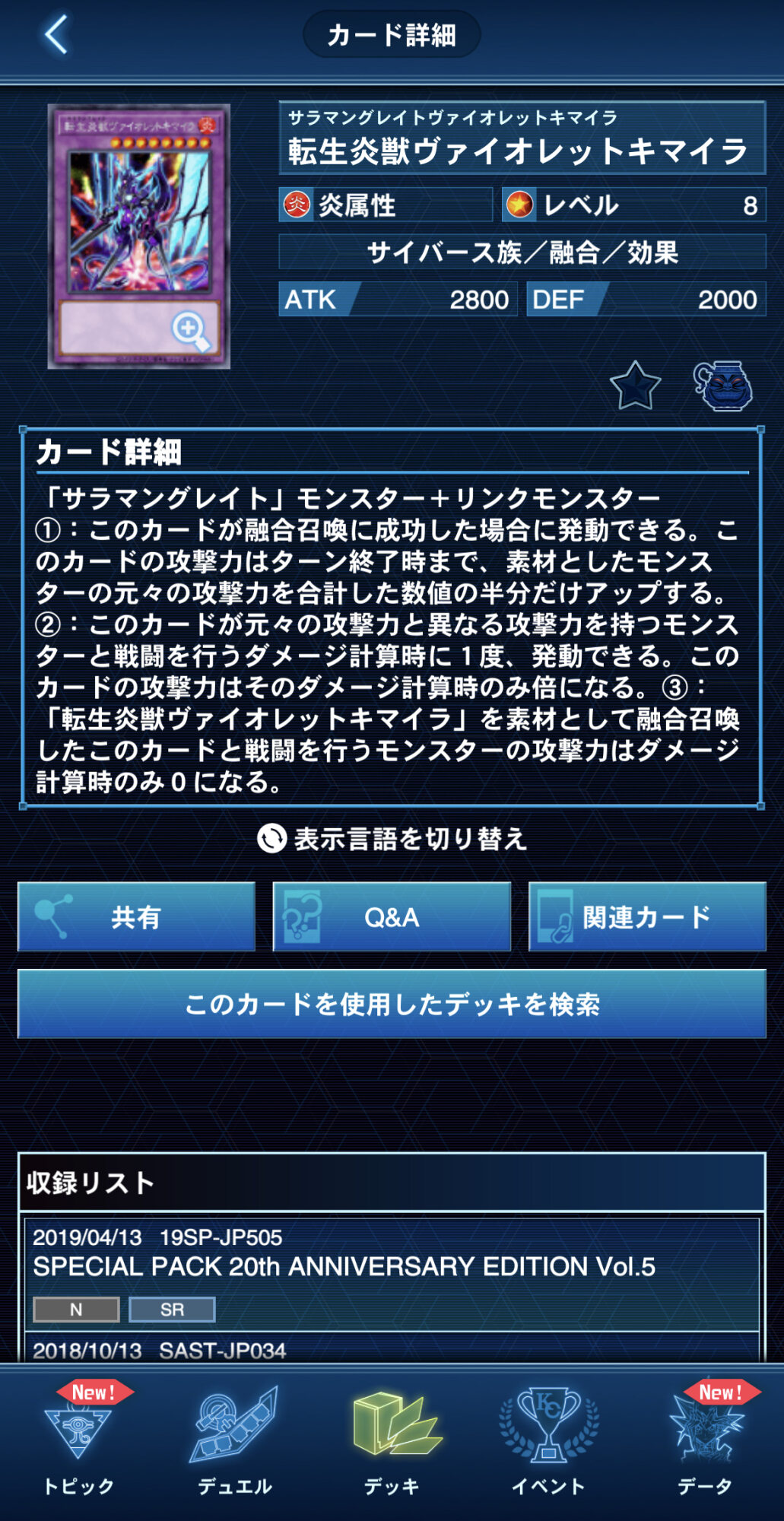Switch display language via 表示言語を切り替え

392,839
